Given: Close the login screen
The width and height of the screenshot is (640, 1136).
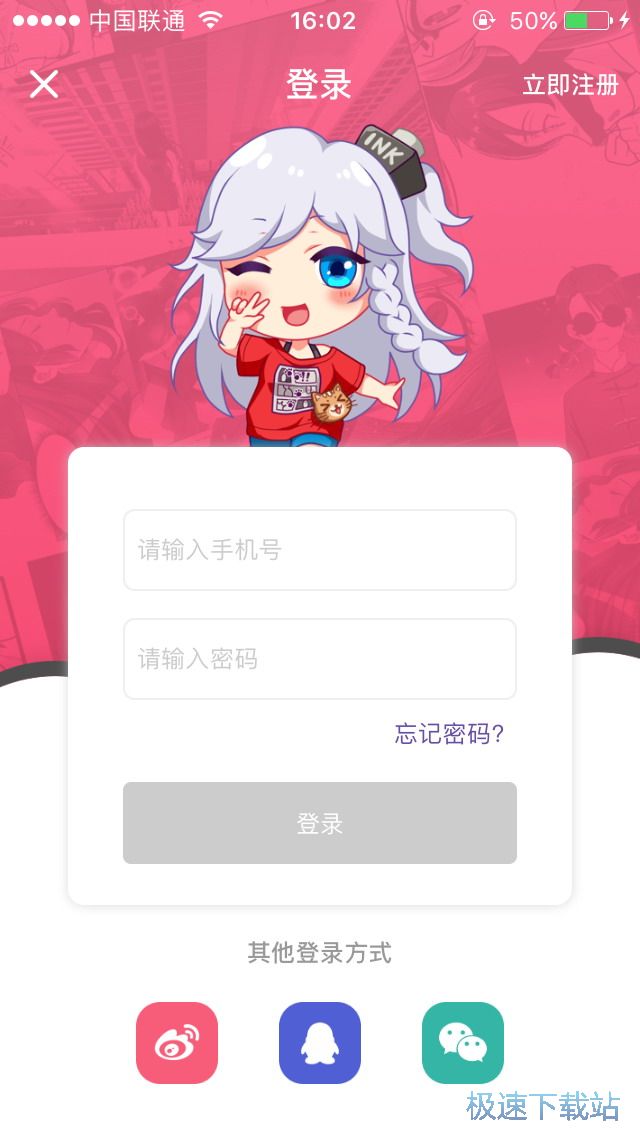Looking at the screenshot, I should (x=44, y=84).
